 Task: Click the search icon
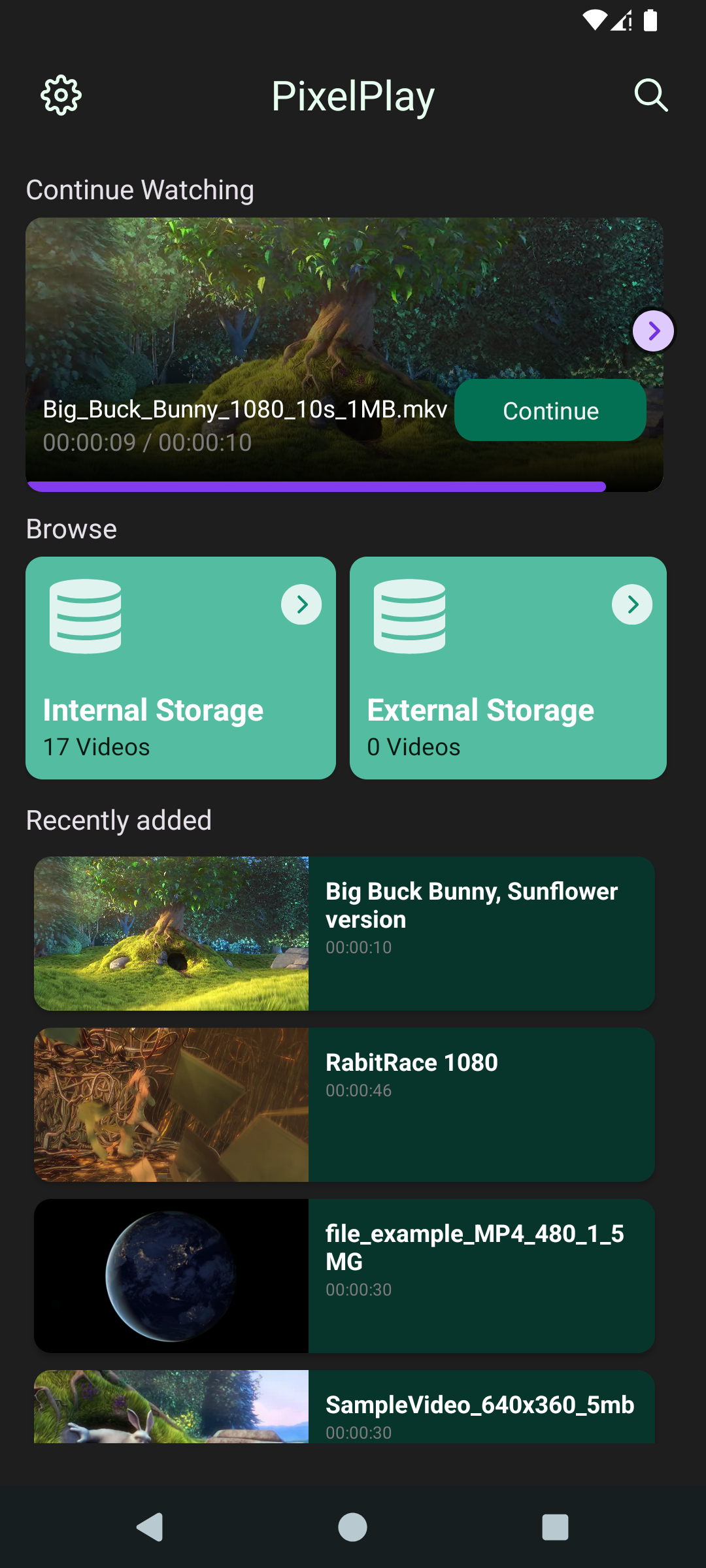[x=650, y=96]
